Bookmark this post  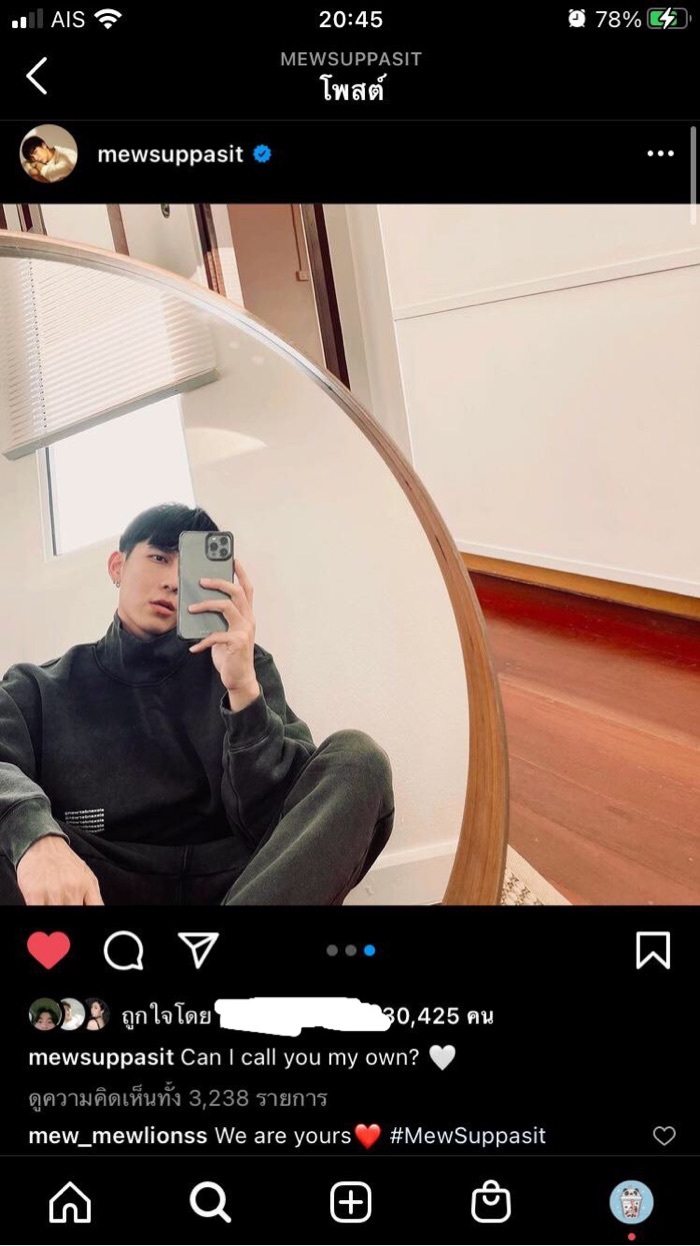[x=653, y=951]
